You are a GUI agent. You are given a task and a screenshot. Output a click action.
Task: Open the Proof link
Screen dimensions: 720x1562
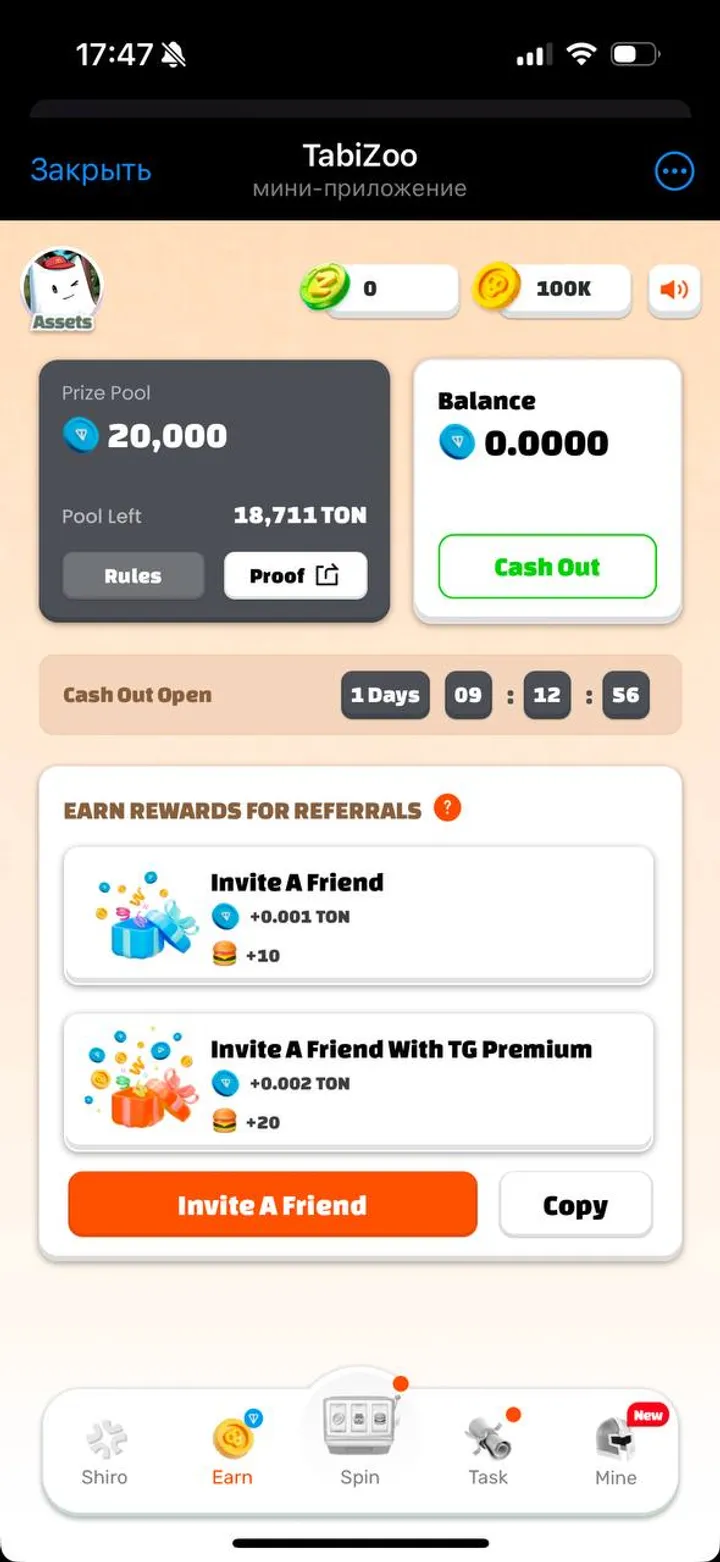click(295, 576)
